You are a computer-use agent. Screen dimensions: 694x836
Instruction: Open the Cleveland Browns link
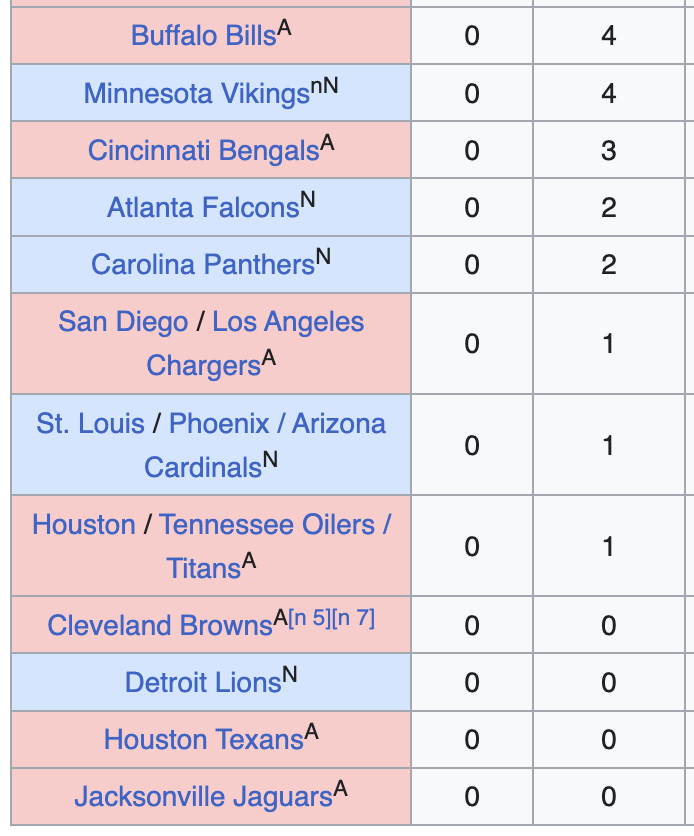(160, 625)
